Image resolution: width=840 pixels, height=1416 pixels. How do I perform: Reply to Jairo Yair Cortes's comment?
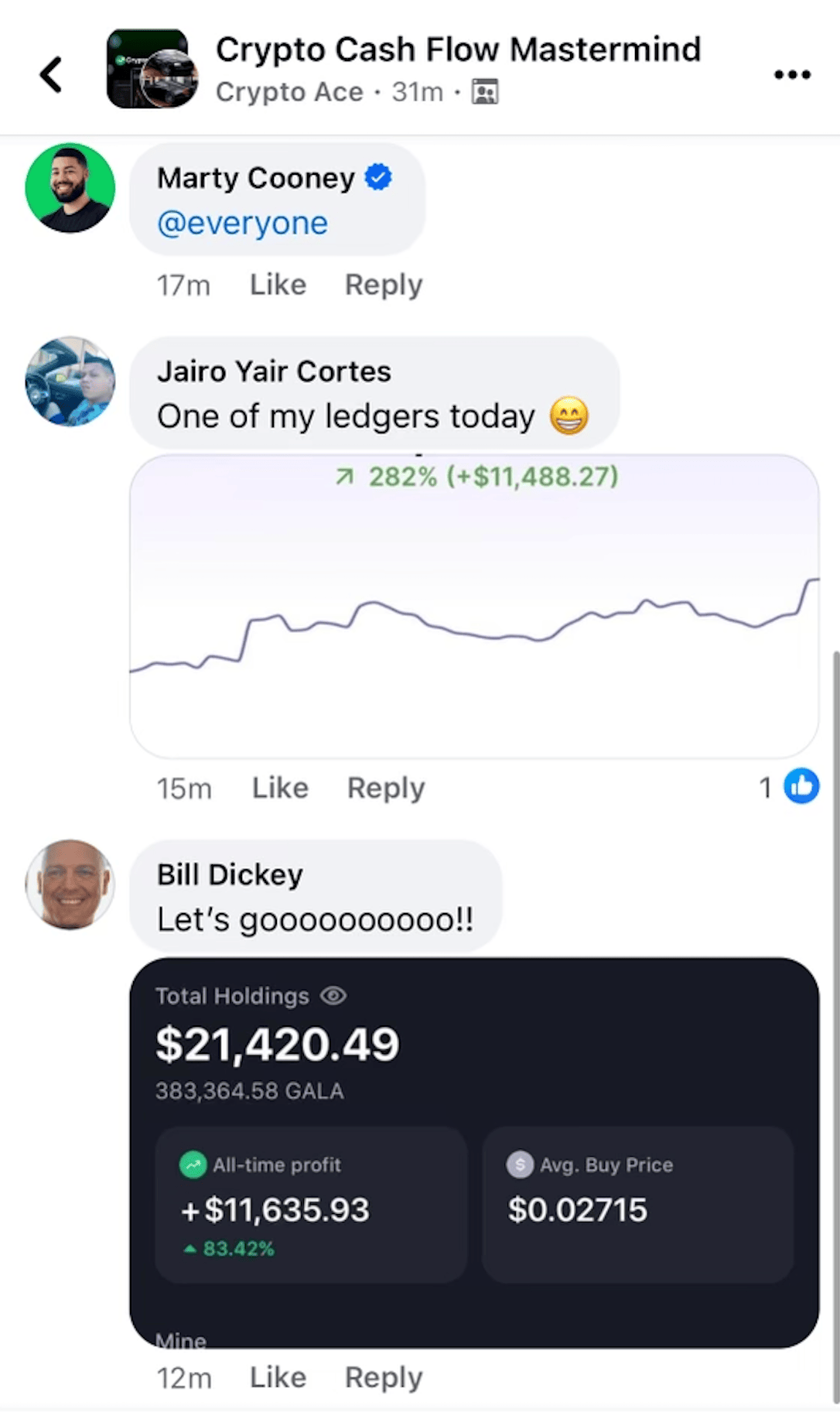point(386,788)
